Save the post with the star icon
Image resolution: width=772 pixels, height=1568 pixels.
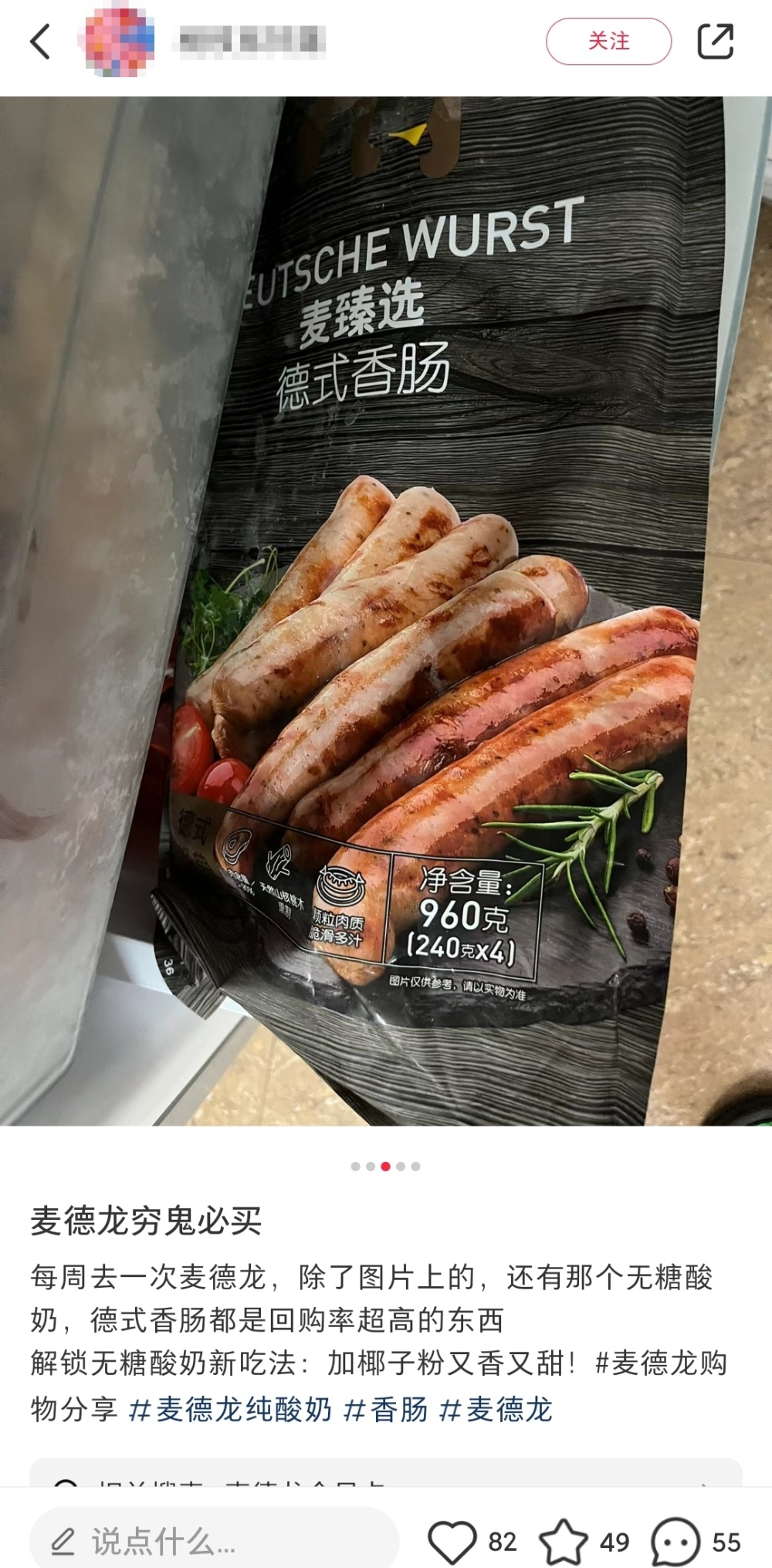[563, 1542]
